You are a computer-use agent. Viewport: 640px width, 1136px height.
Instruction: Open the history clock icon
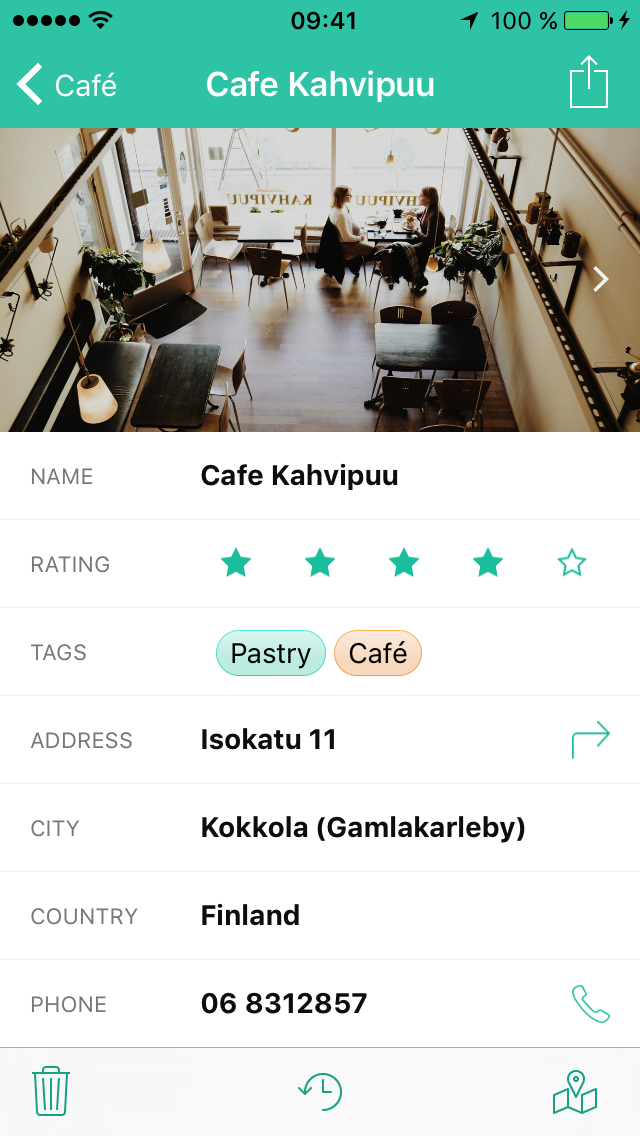coord(320,1091)
